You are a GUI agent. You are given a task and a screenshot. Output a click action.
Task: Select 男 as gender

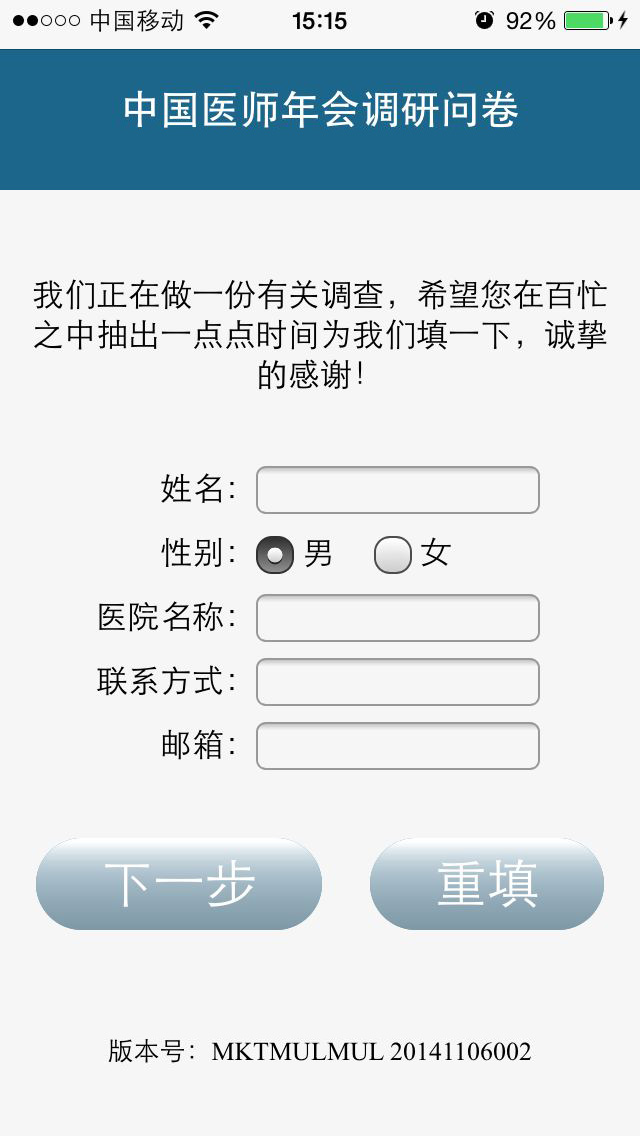click(275, 555)
